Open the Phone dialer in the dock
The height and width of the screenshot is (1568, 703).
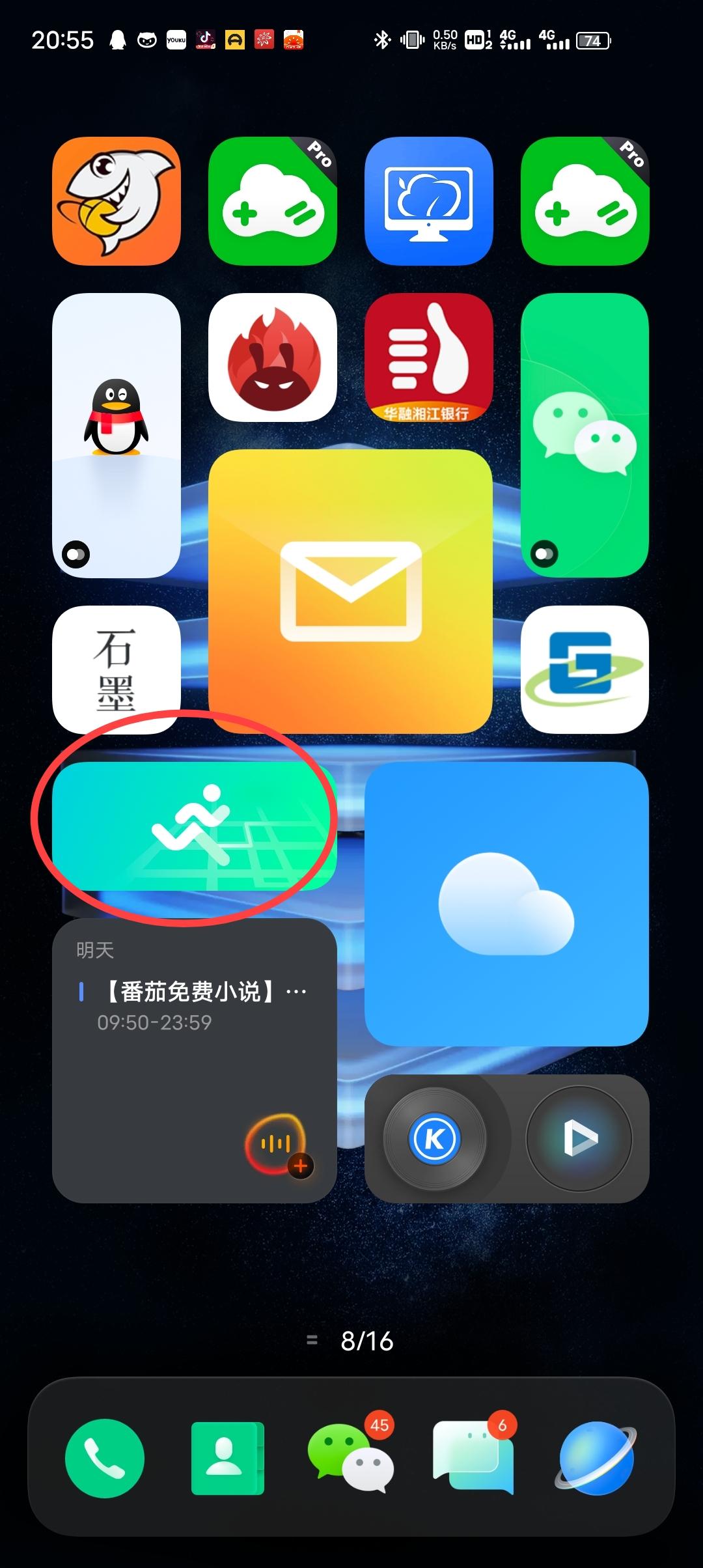pos(104,1458)
